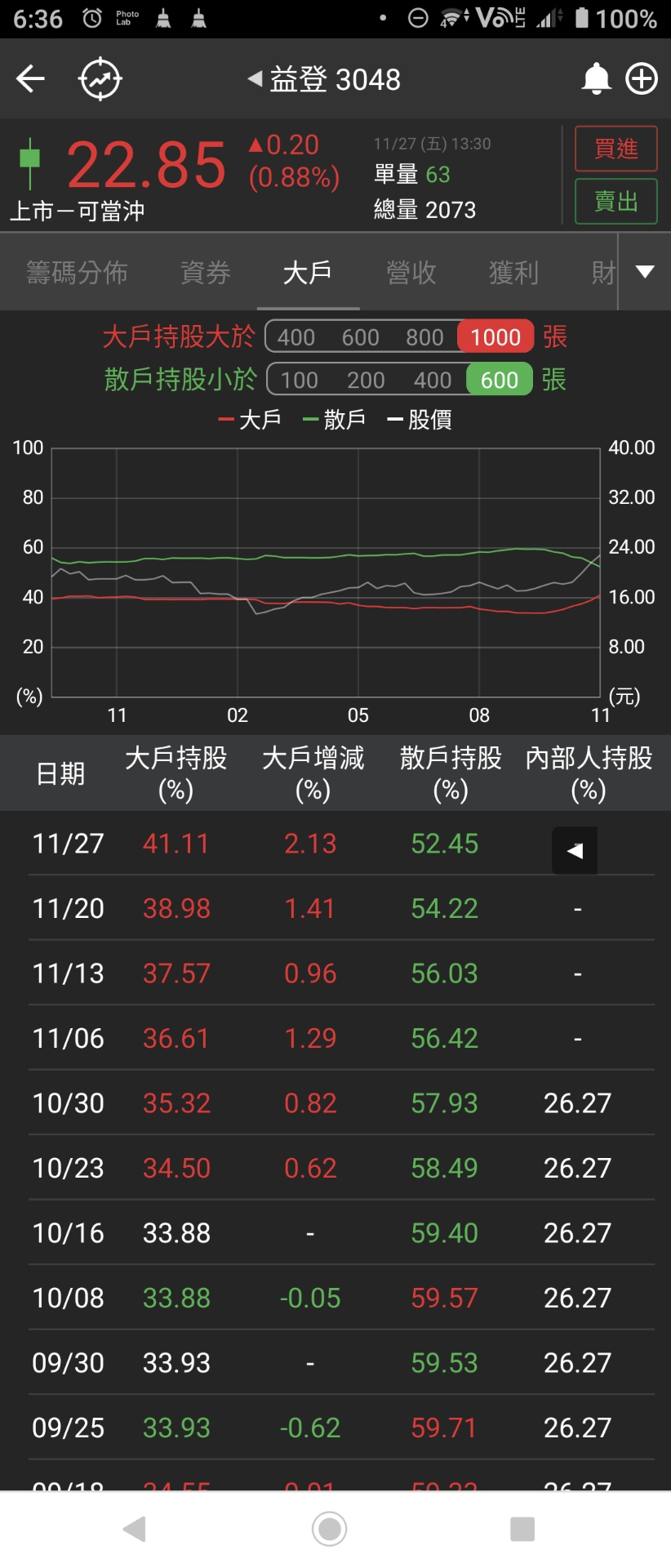Switch to previous stock via title arrow
Image resolution: width=671 pixels, height=1568 pixels.
pos(256,78)
